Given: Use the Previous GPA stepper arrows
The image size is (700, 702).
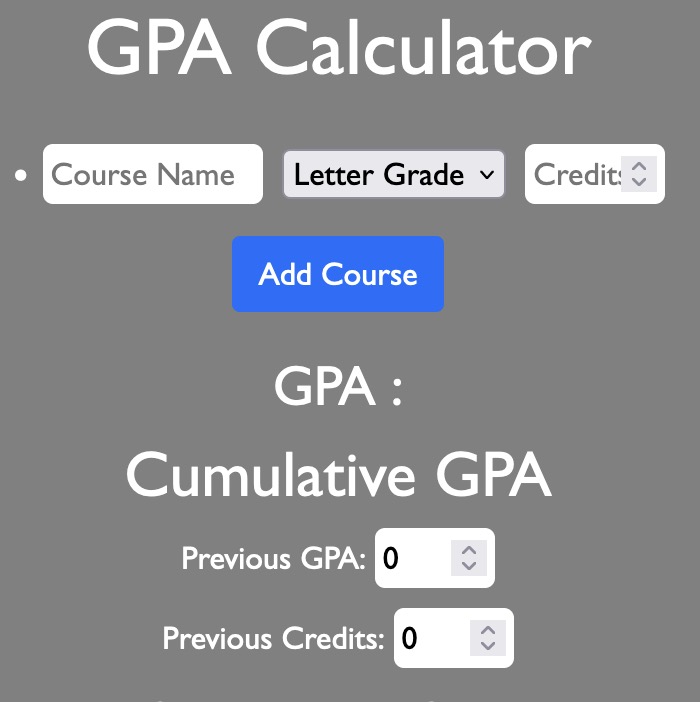Looking at the screenshot, I should click(x=468, y=558).
